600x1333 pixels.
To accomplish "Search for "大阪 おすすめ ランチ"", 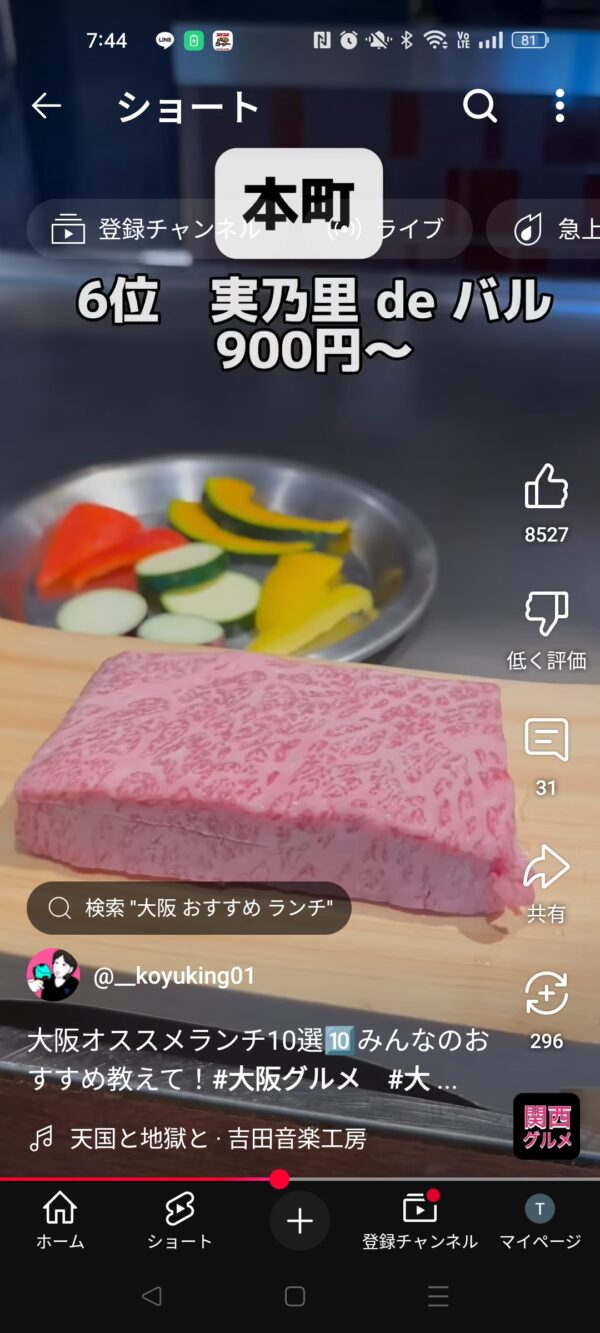I will (x=189, y=908).
